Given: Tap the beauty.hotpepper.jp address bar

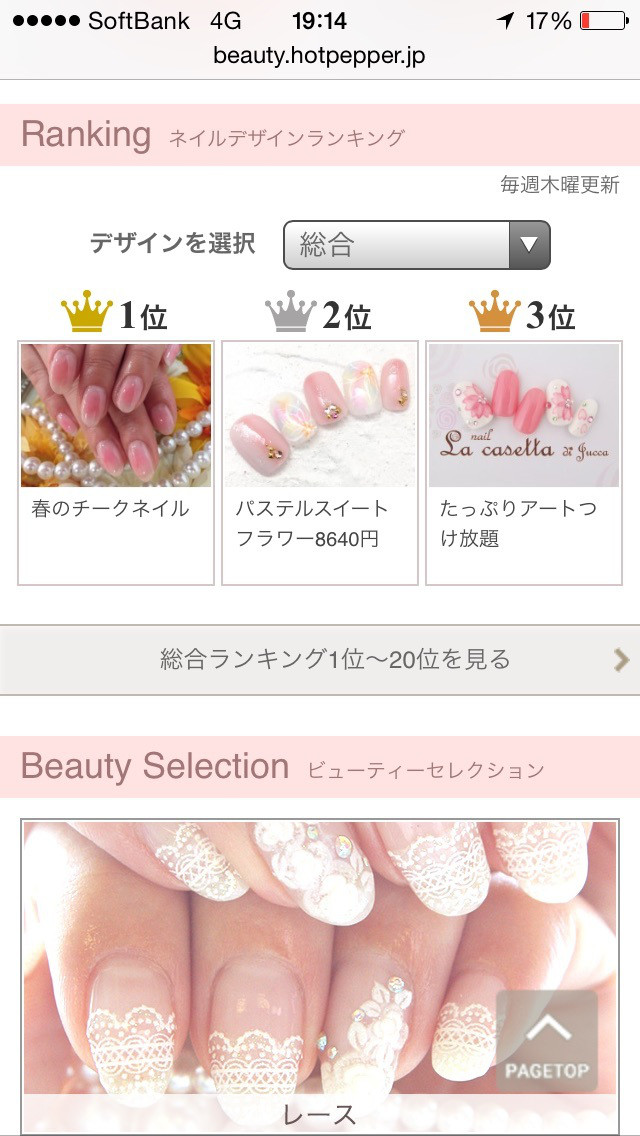Looking at the screenshot, I should 320,56.
